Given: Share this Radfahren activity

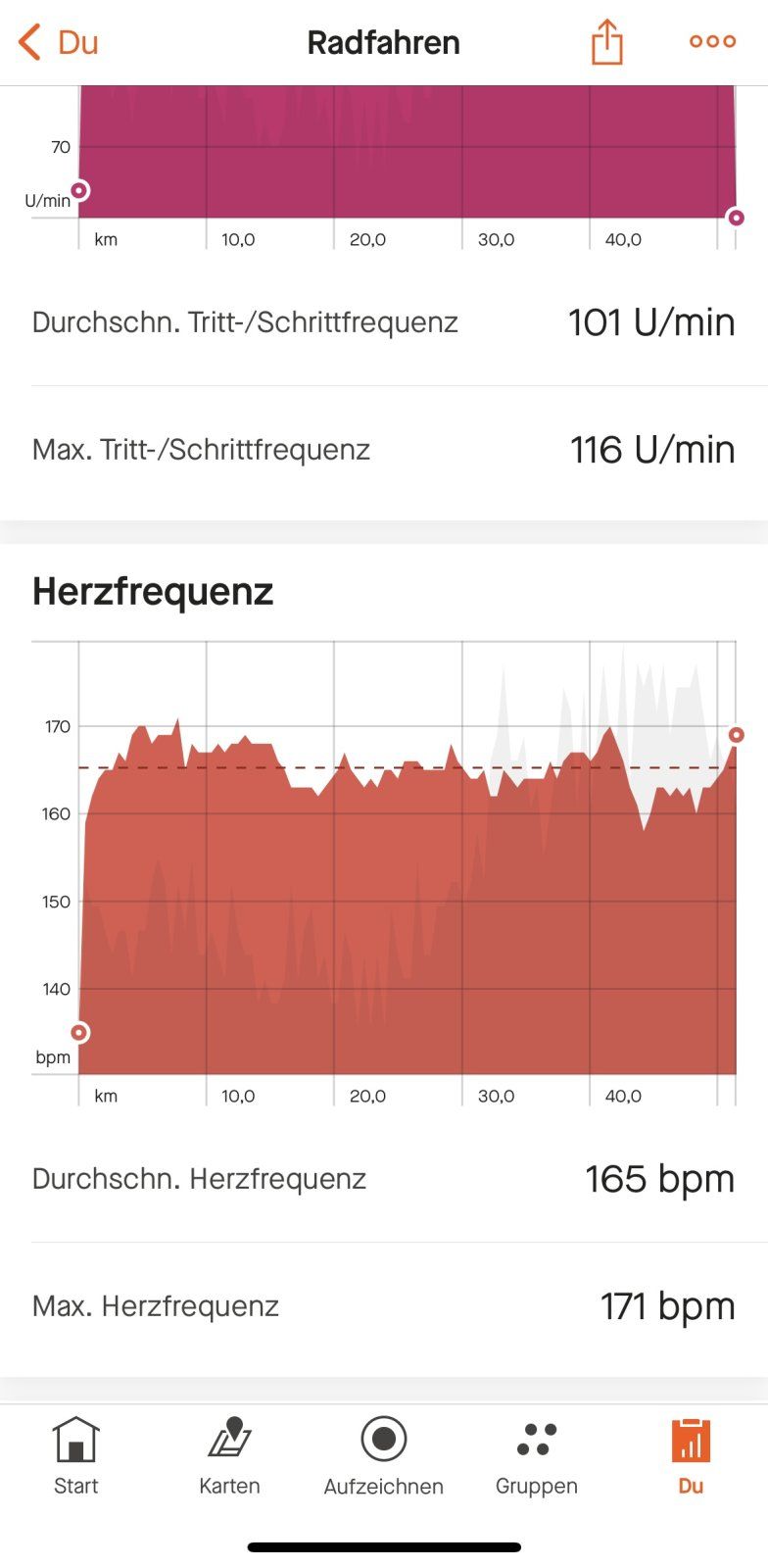Looking at the screenshot, I should point(606,42).
